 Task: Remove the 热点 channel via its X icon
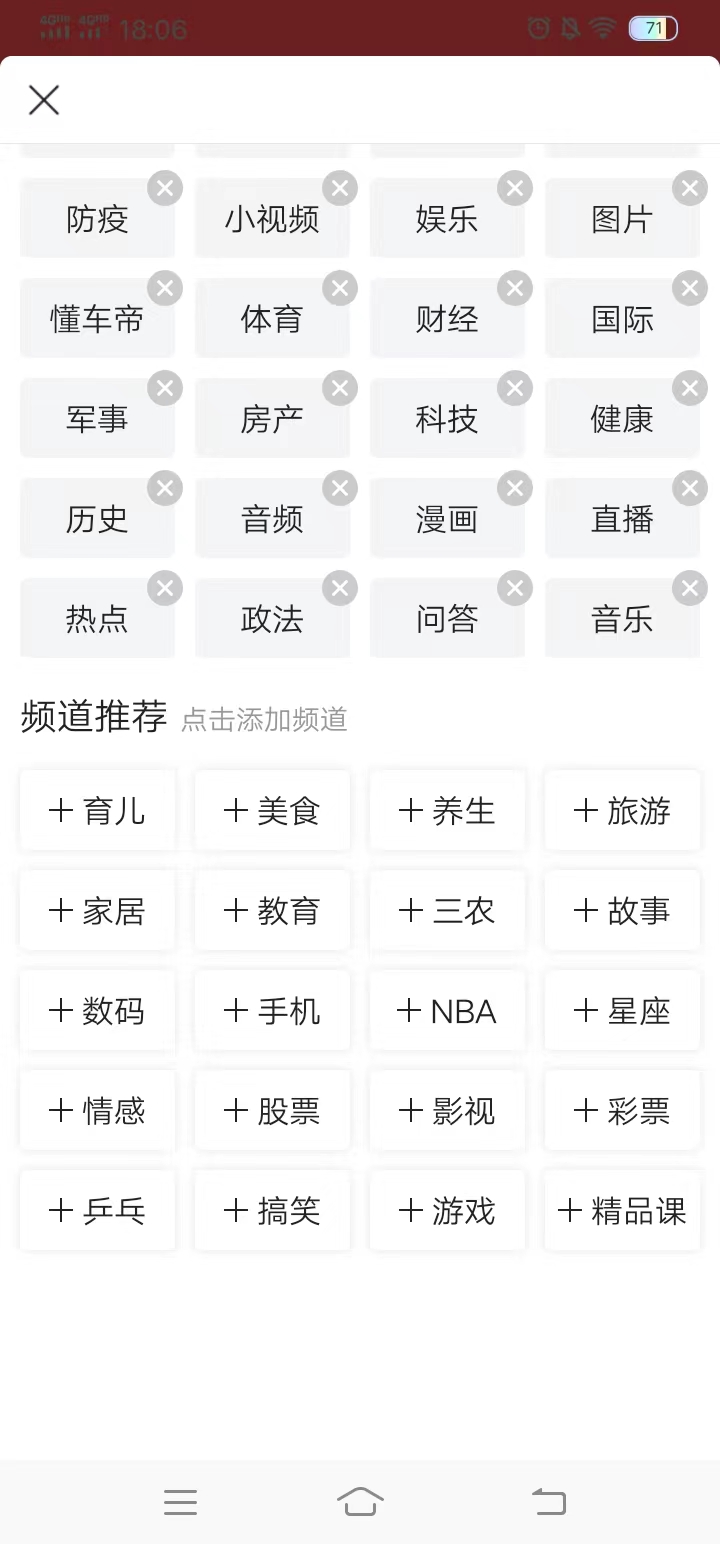[x=165, y=588]
